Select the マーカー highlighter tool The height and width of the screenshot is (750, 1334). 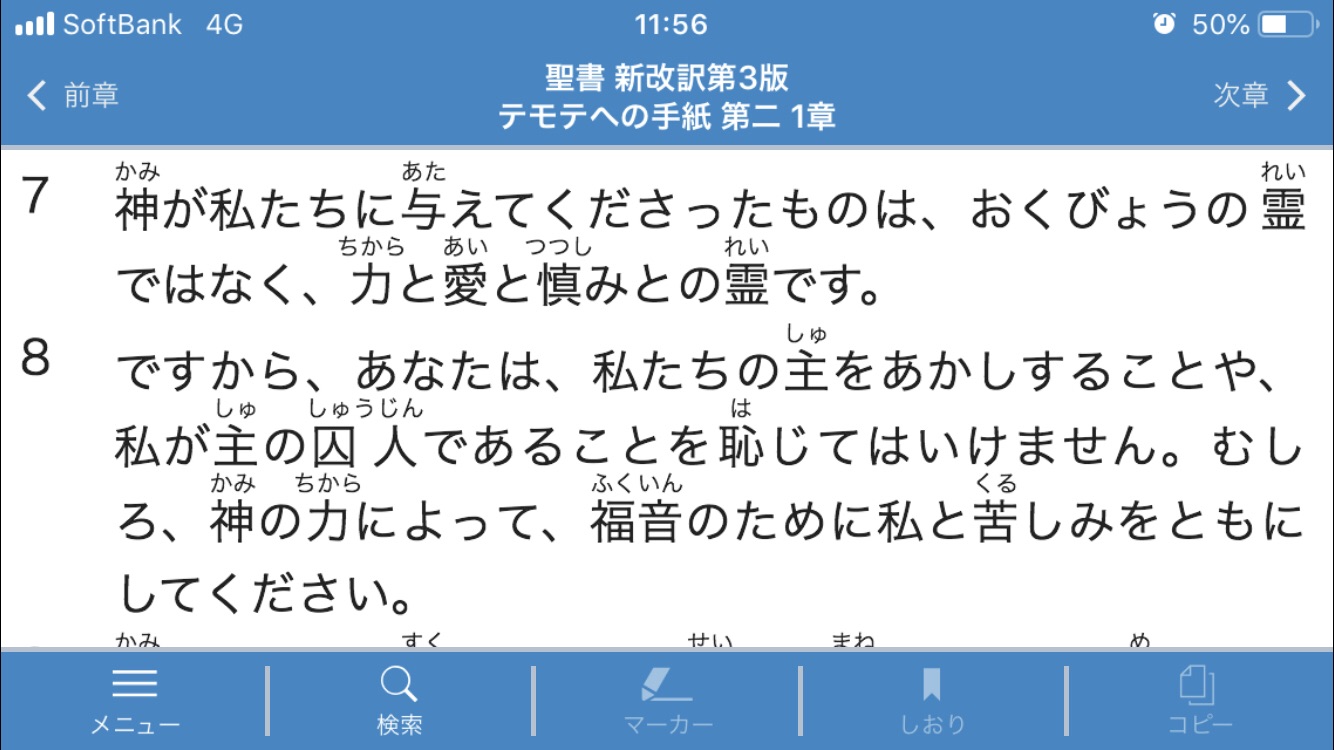pos(667,700)
